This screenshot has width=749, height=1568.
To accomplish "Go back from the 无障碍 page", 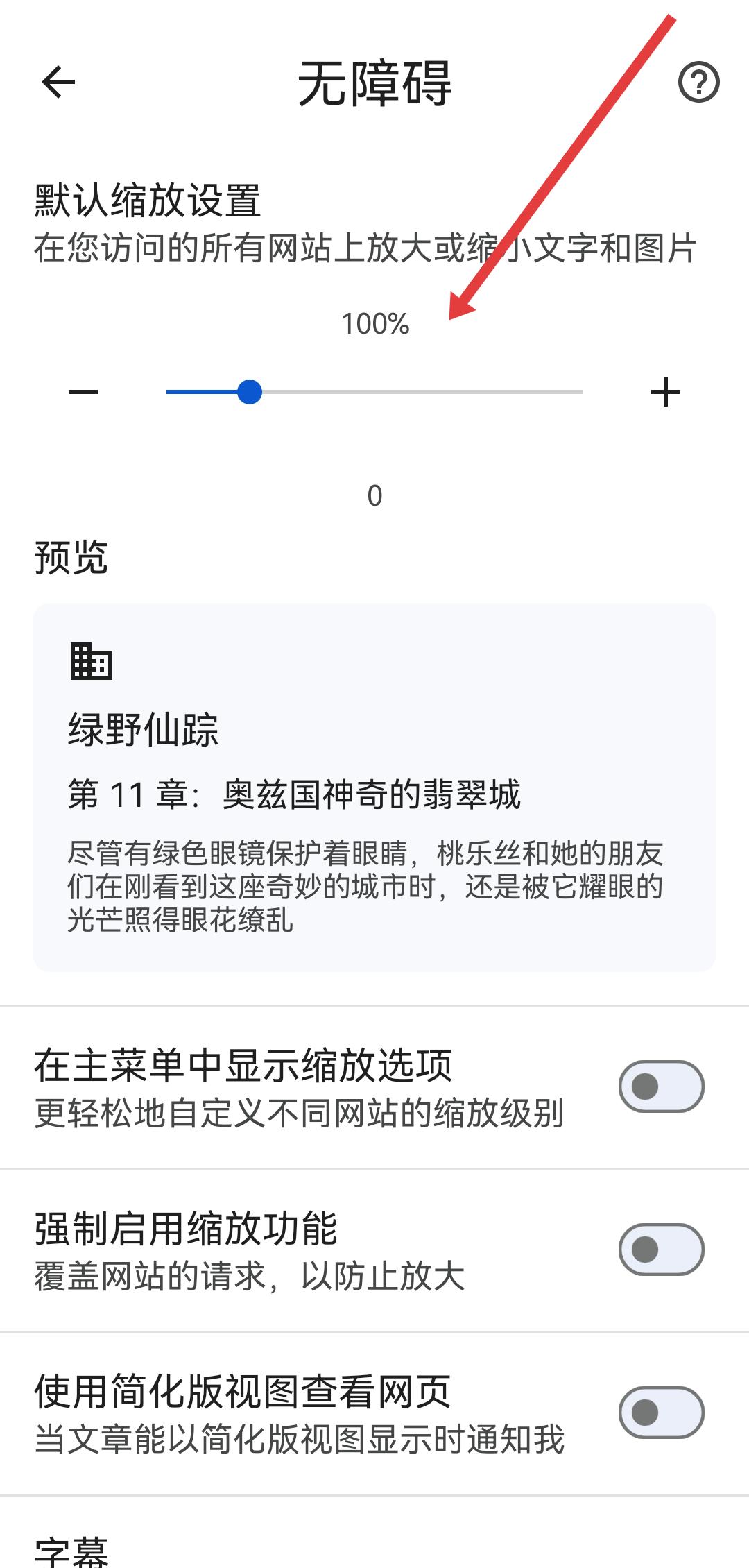I will pyautogui.click(x=58, y=83).
